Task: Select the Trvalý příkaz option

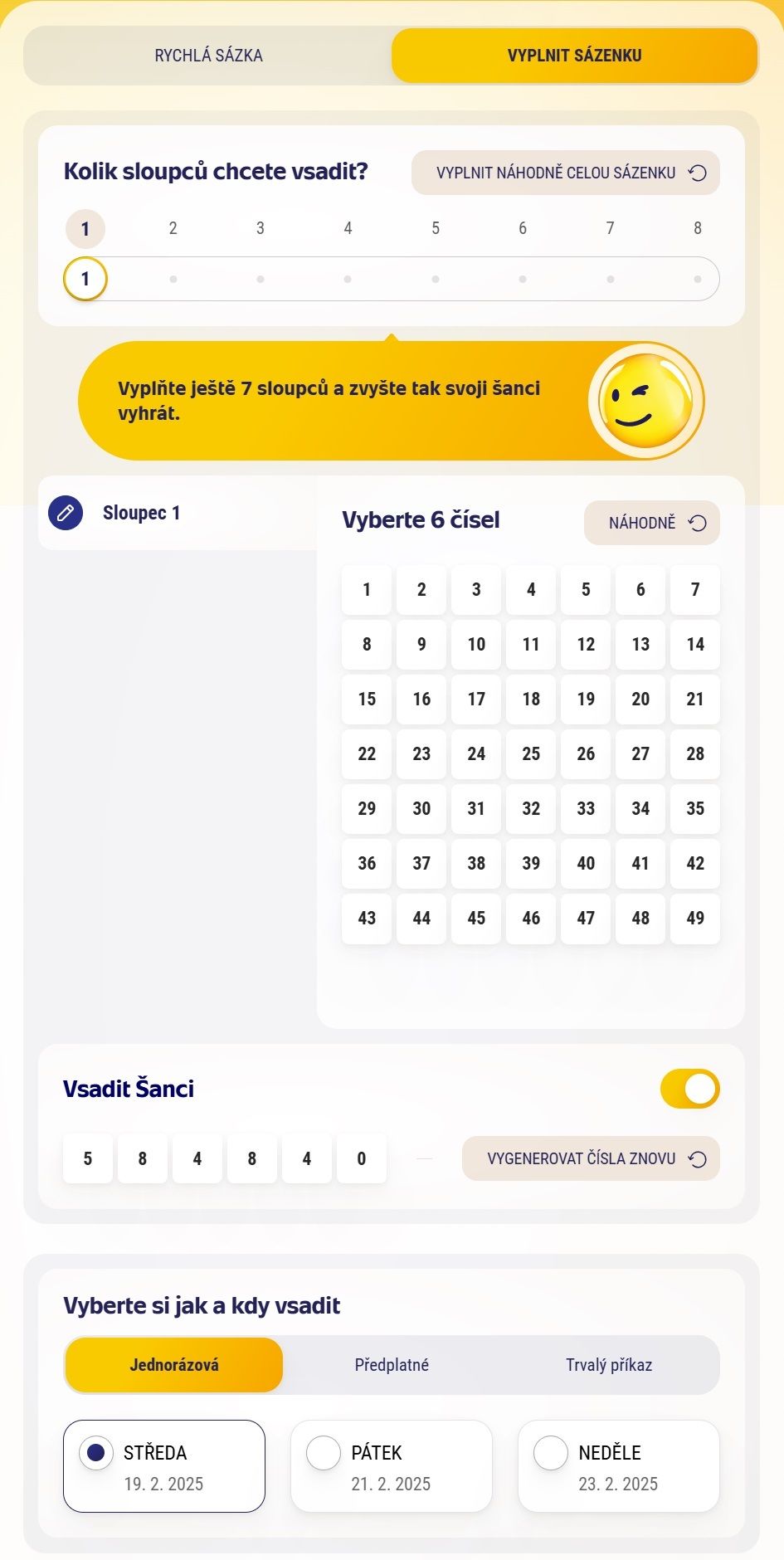Action: 609,1365
